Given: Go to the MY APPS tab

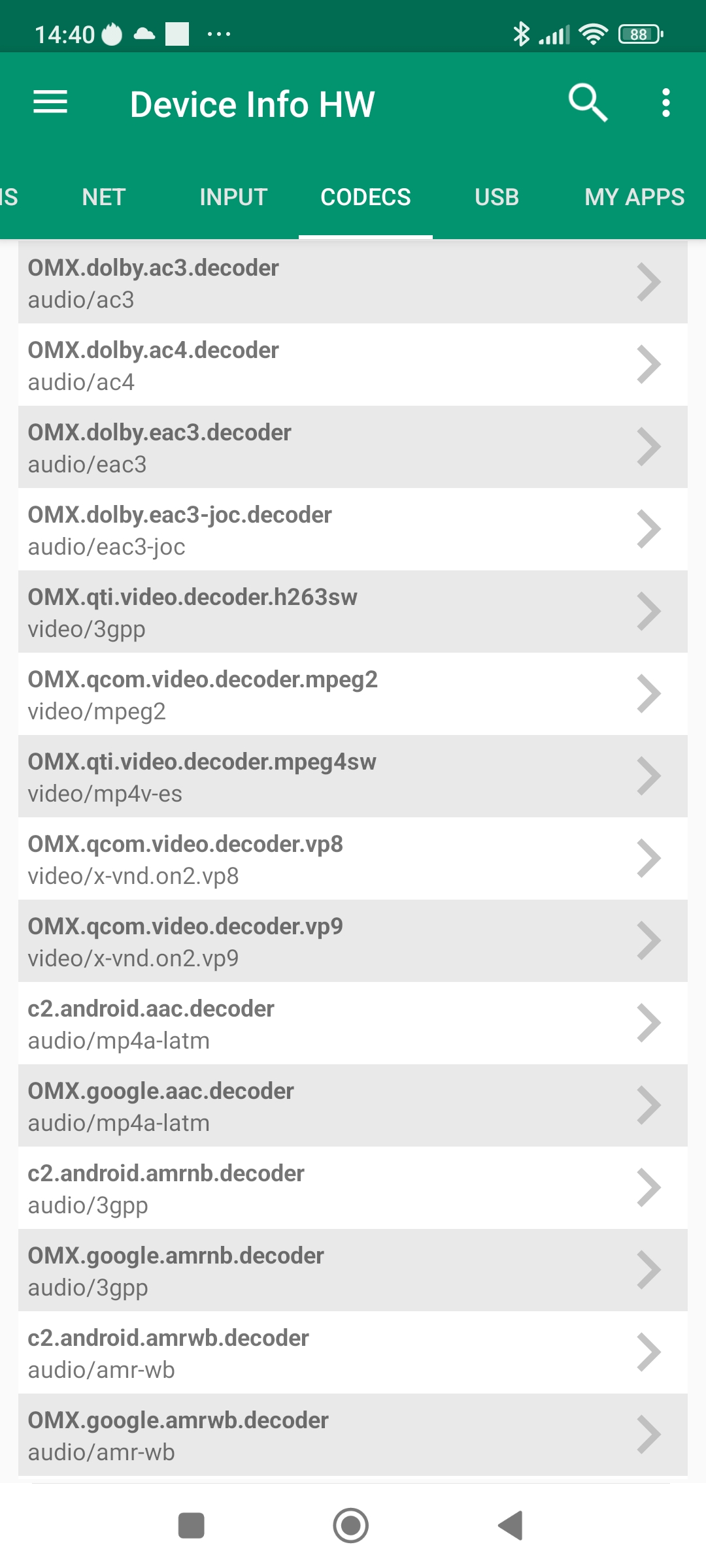Looking at the screenshot, I should tap(634, 197).
